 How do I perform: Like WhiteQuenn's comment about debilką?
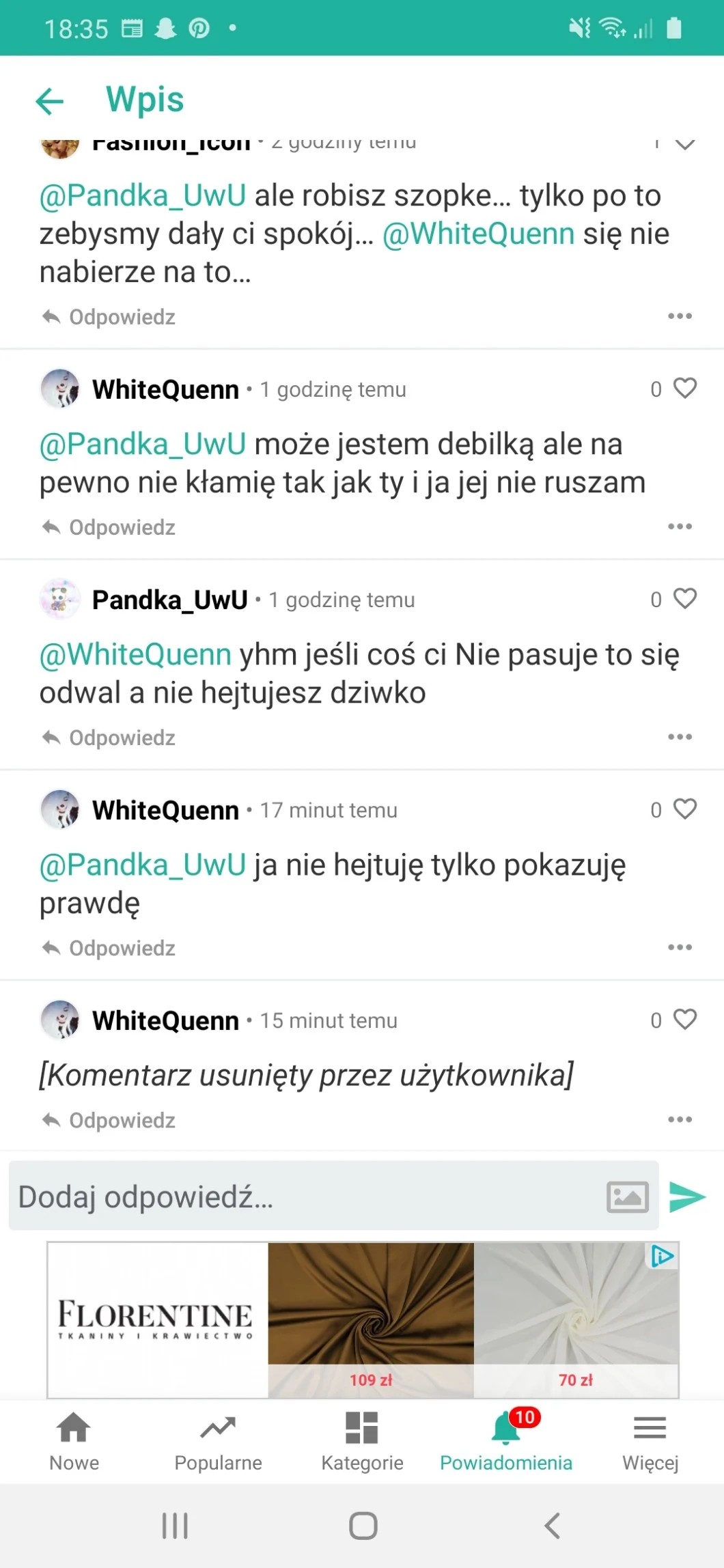tap(684, 388)
